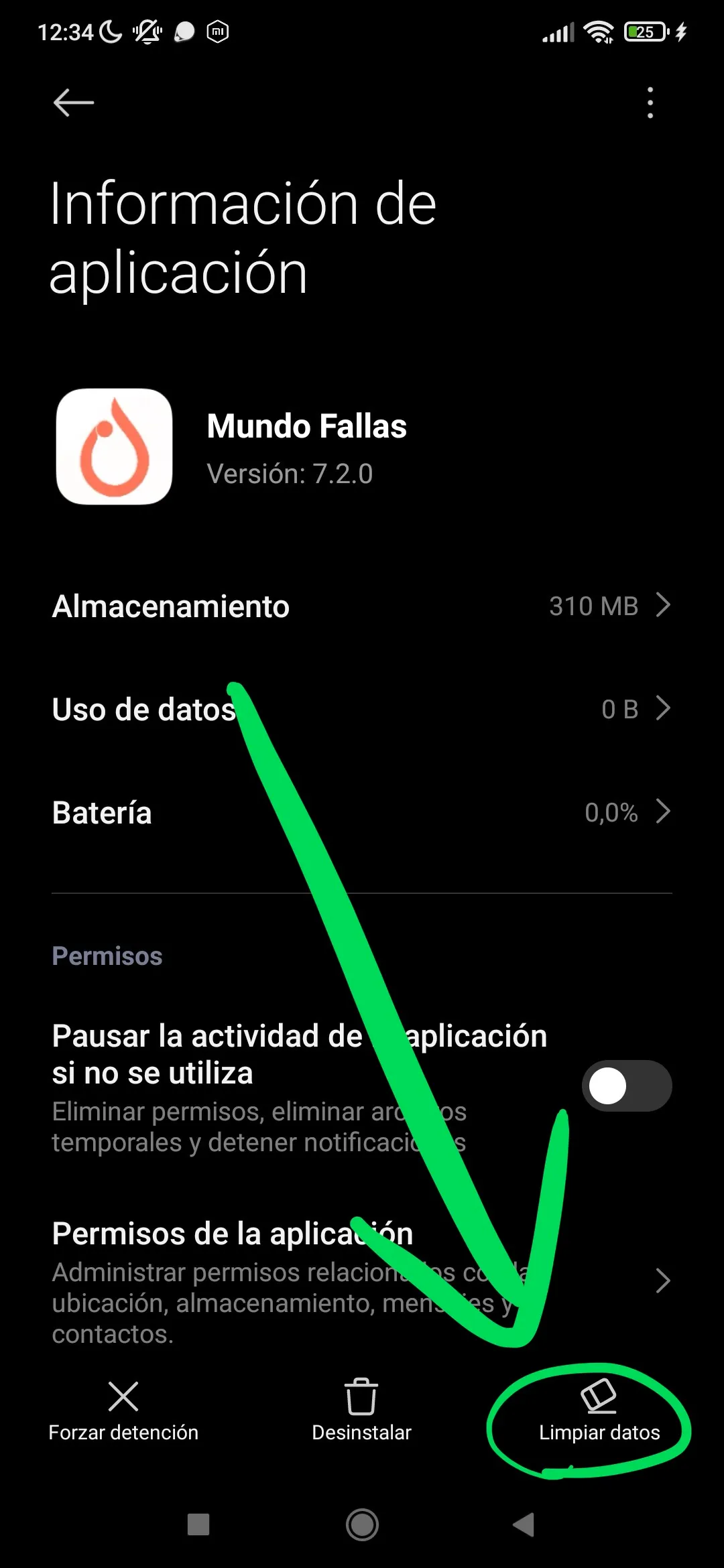Image resolution: width=724 pixels, height=1568 pixels.
Task: Tap the Permisos section header
Action: point(107,956)
